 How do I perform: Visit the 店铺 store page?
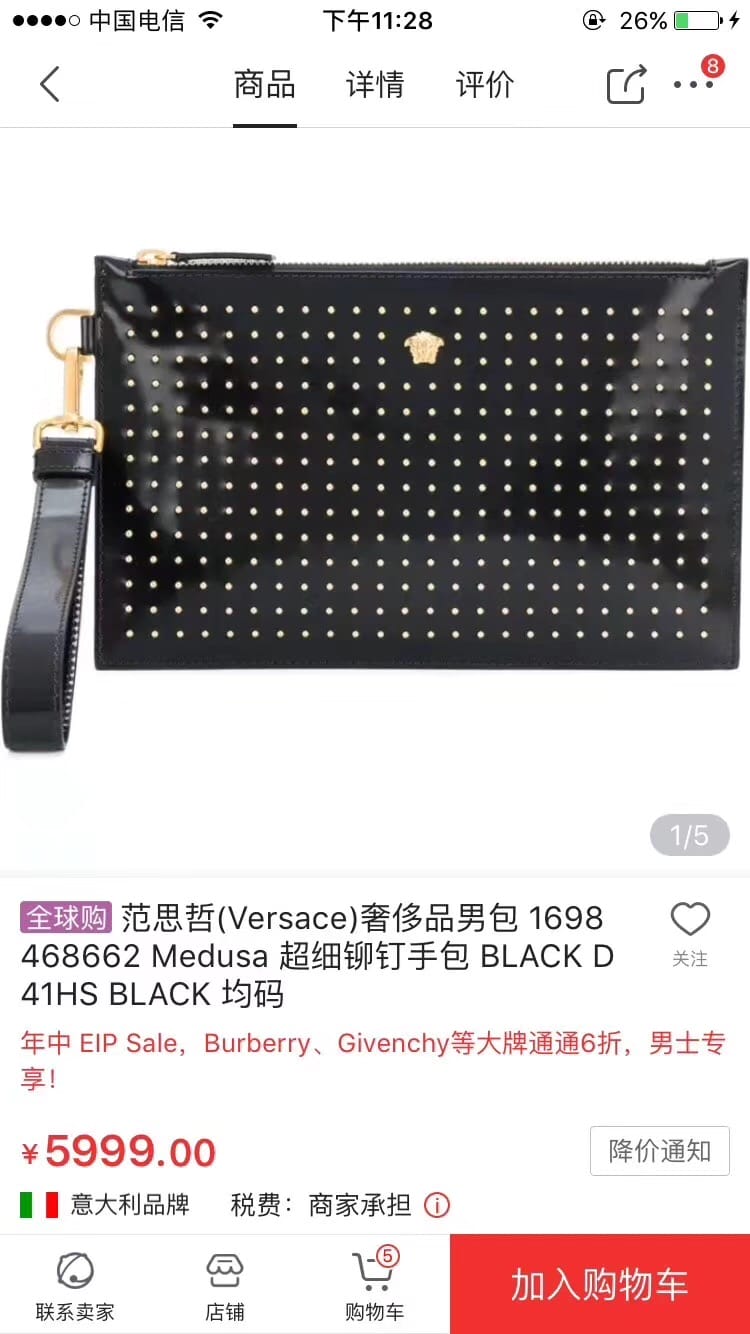[225, 1284]
